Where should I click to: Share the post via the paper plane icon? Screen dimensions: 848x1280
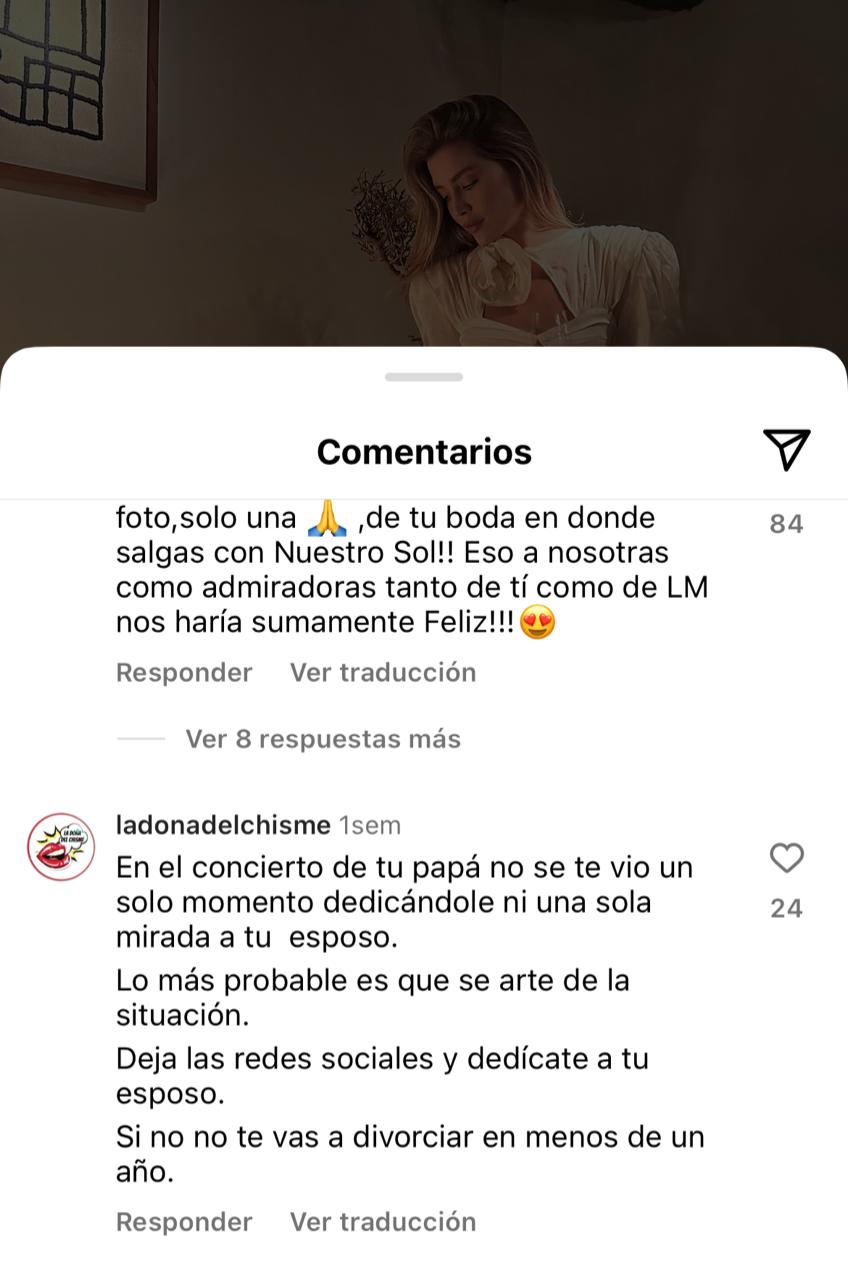coord(786,450)
